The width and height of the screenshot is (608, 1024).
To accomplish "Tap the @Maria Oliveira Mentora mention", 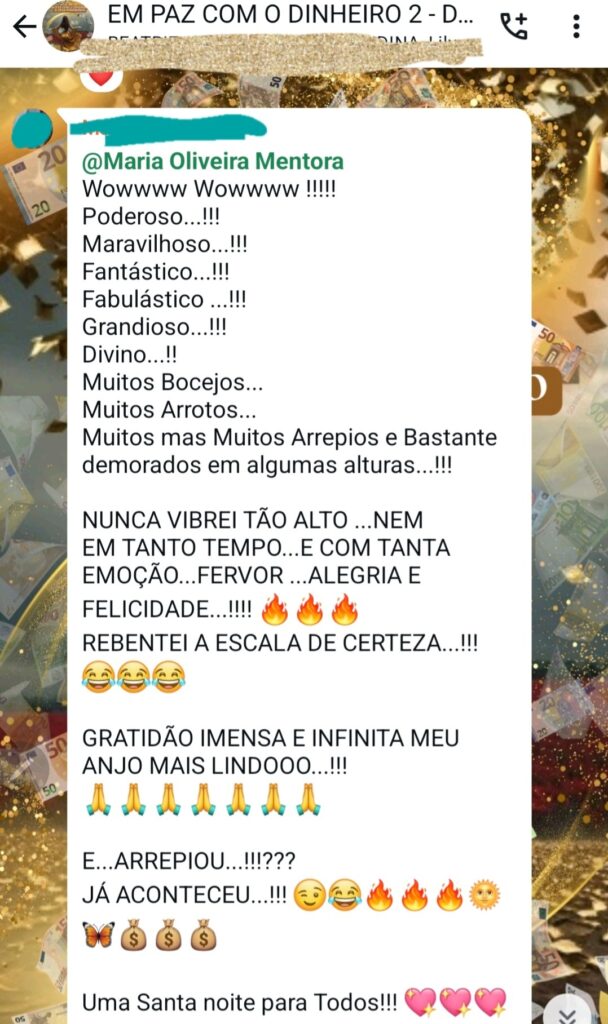I will (212, 161).
